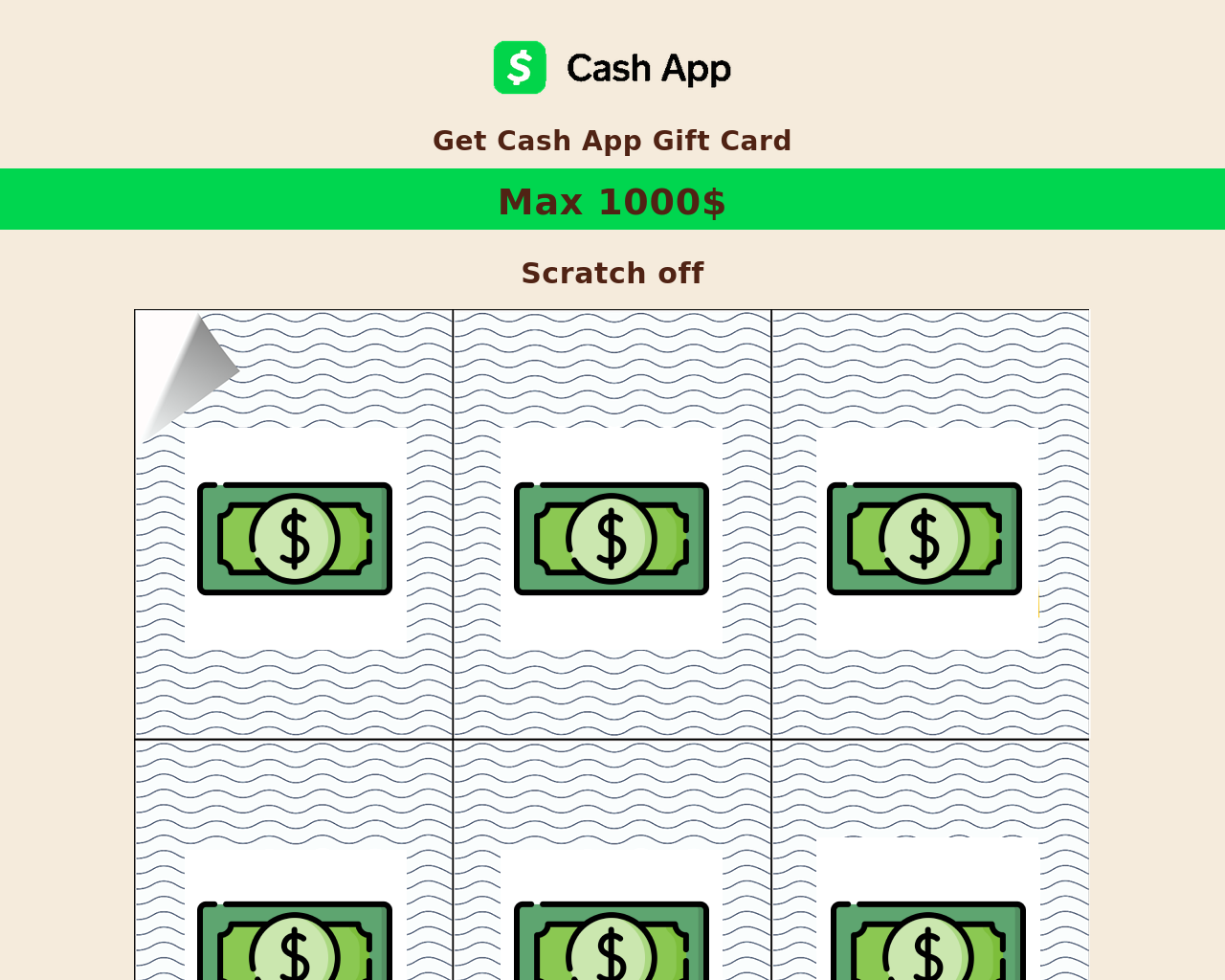Reveal the middle card in the top row

point(612,525)
